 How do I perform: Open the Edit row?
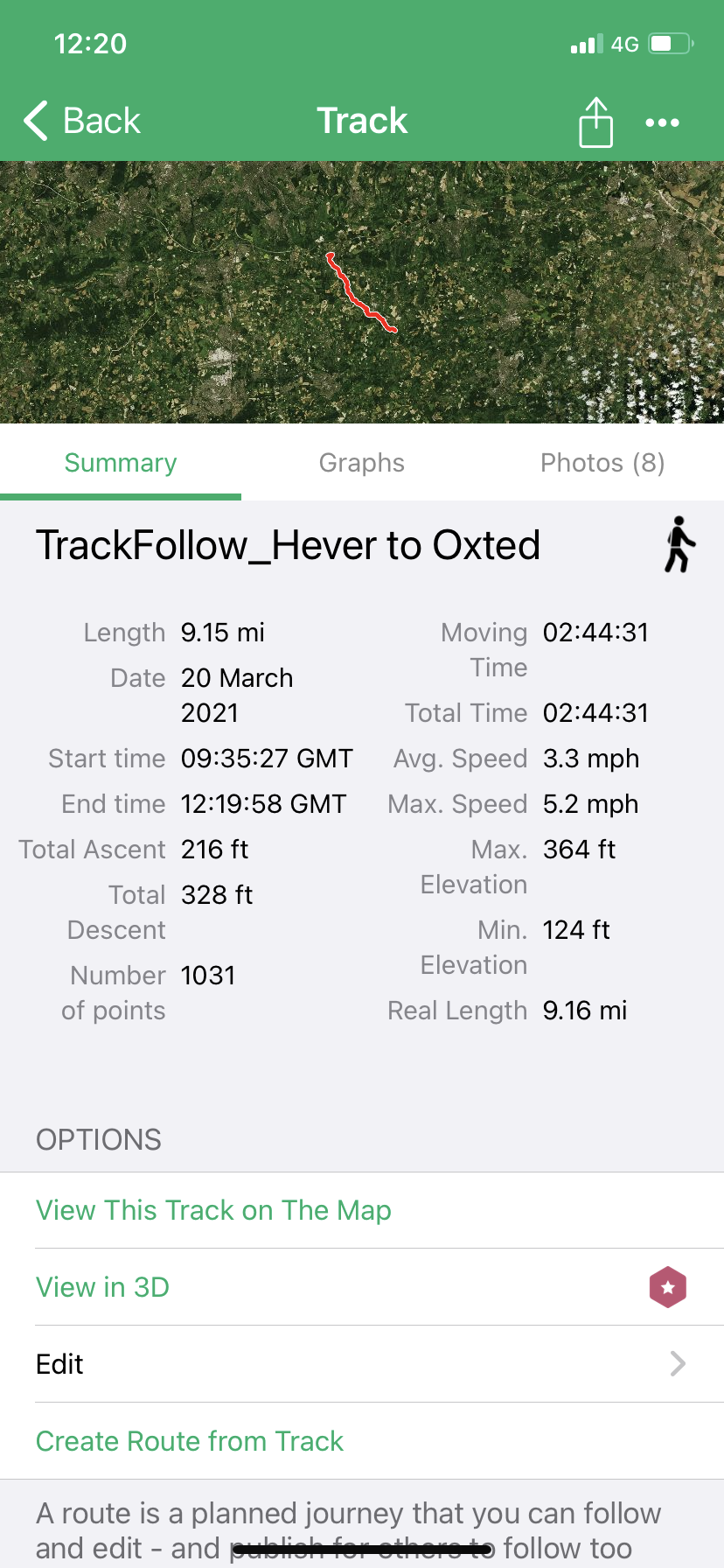362,1364
